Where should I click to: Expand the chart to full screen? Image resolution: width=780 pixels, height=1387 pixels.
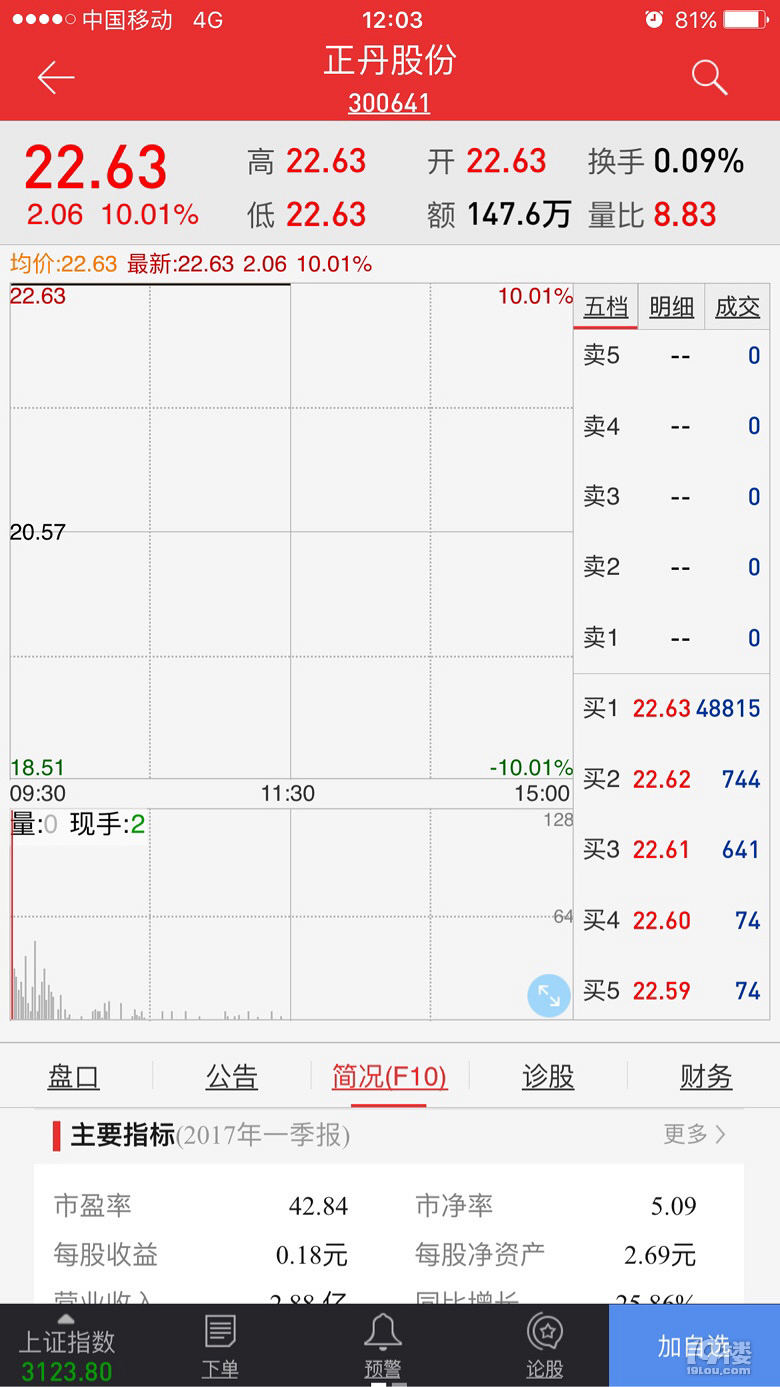pos(549,995)
